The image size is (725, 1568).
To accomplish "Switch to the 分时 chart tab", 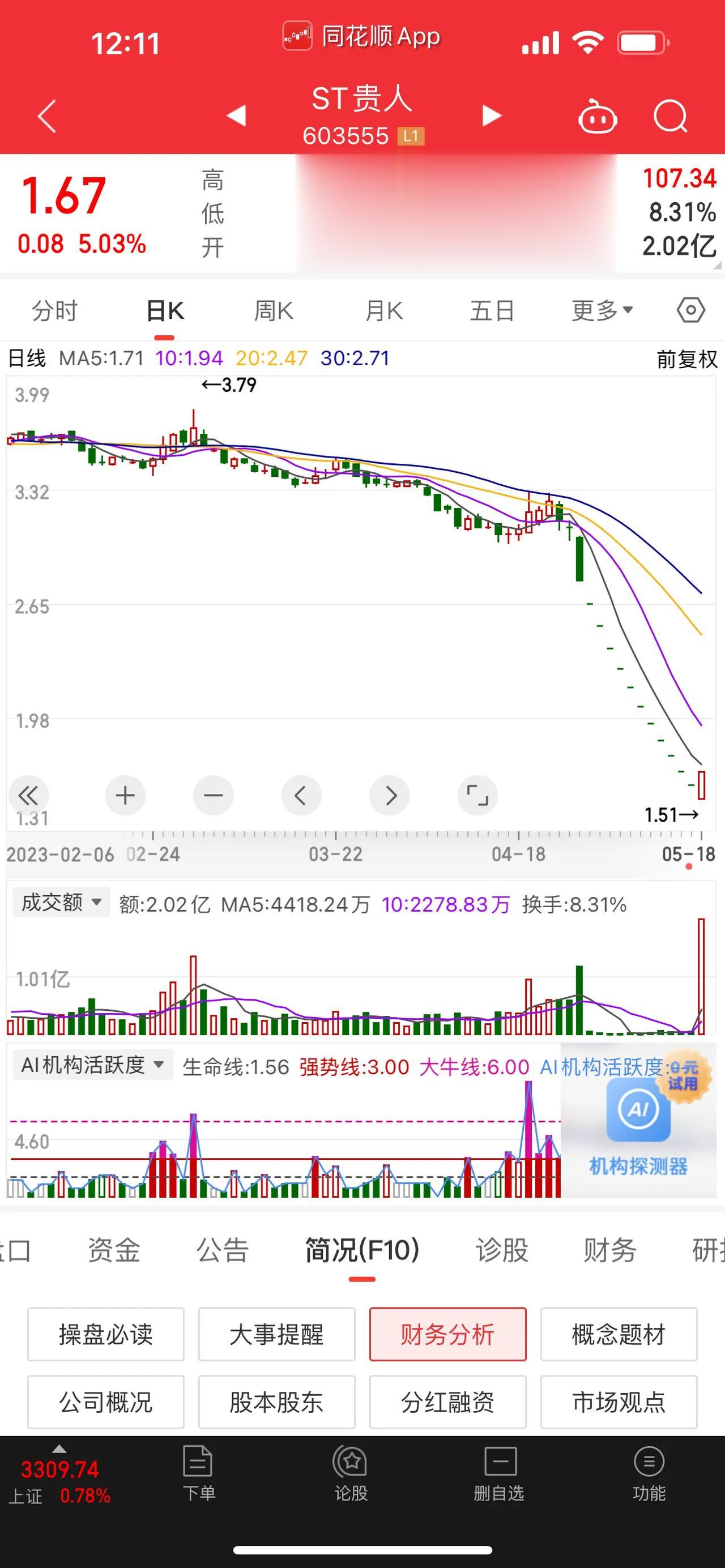I will point(55,311).
